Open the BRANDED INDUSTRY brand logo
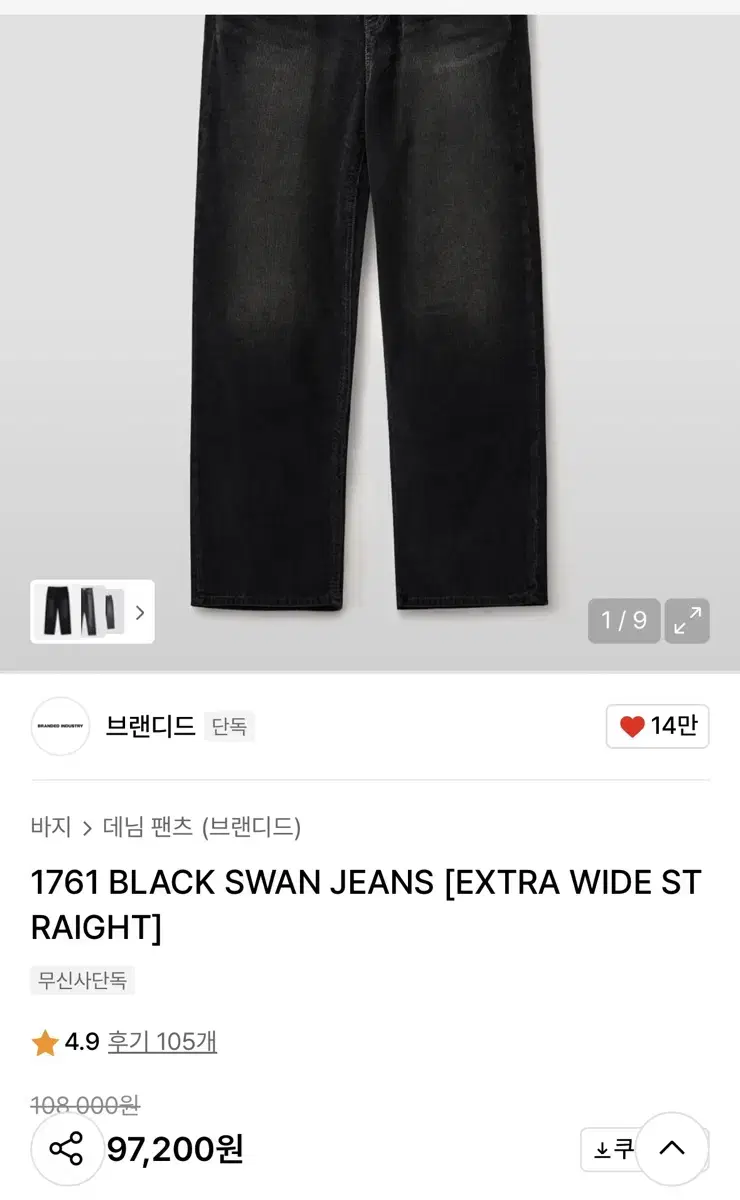740x1200 pixels. pyautogui.click(x=60, y=727)
